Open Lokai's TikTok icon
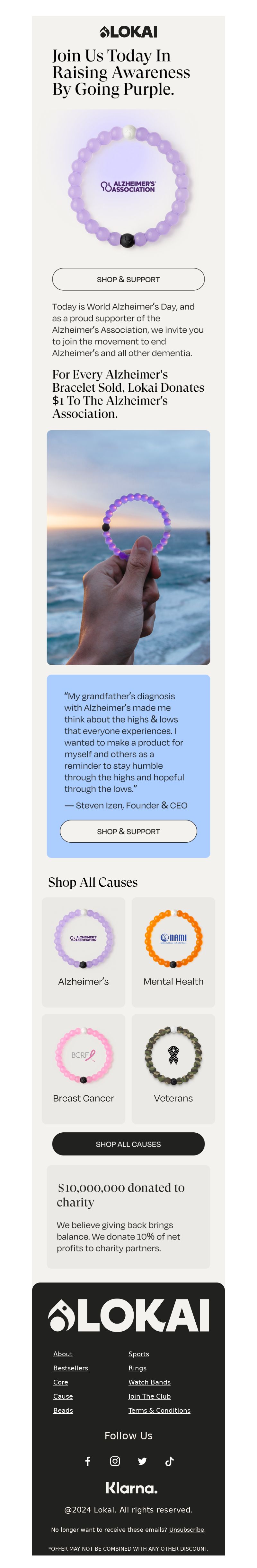This screenshot has width=257, height=1568. (169, 1461)
